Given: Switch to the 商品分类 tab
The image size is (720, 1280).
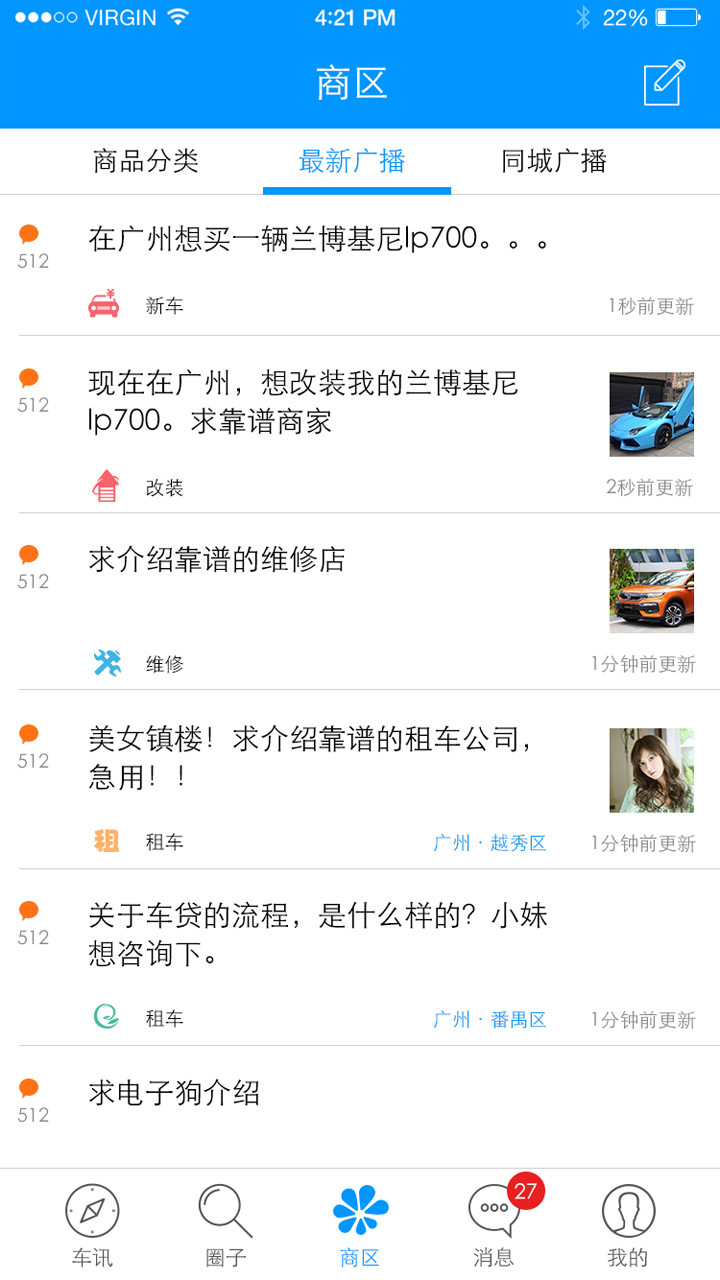Looking at the screenshot, I should (146, 161).
